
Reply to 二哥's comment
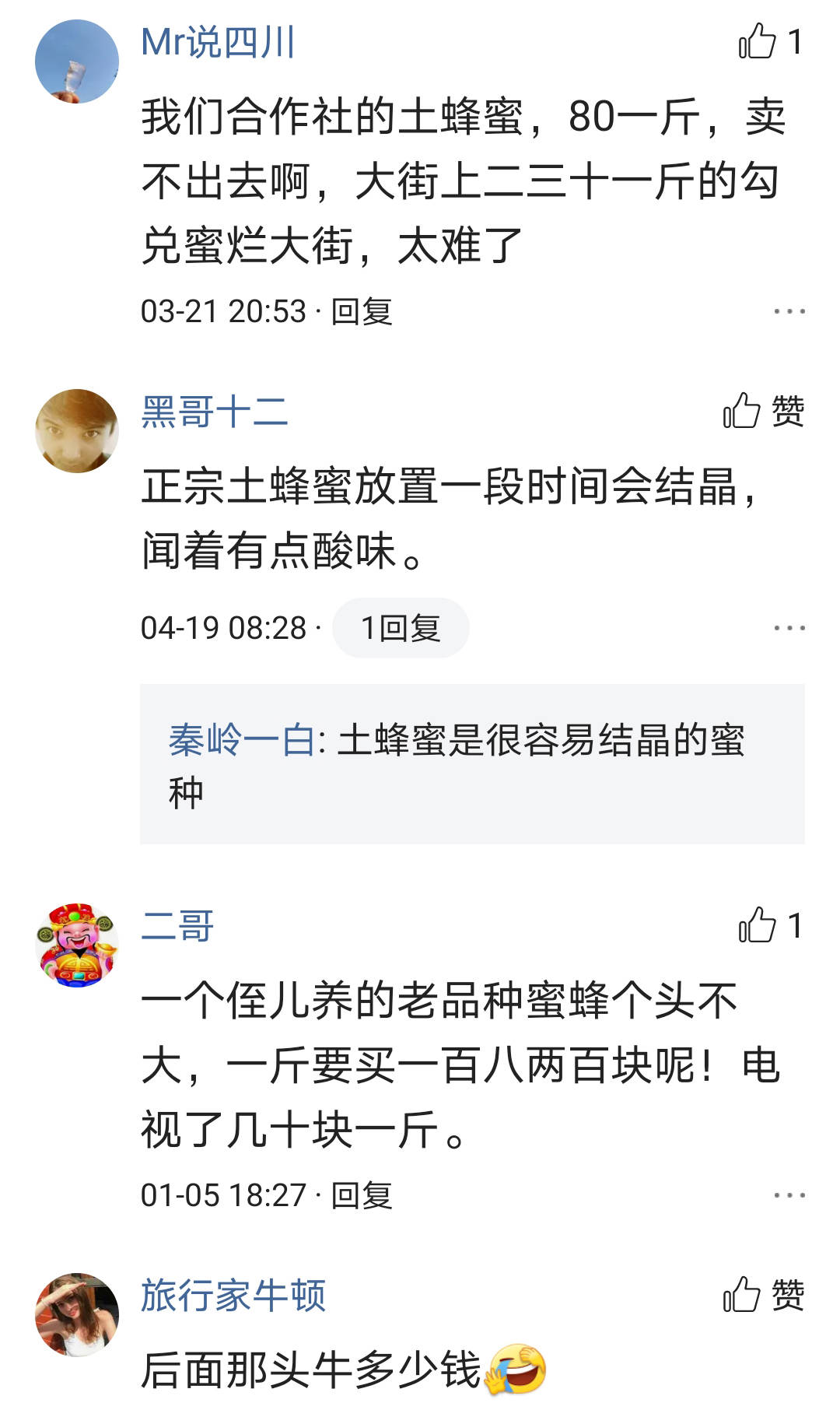pos(362,1195)
